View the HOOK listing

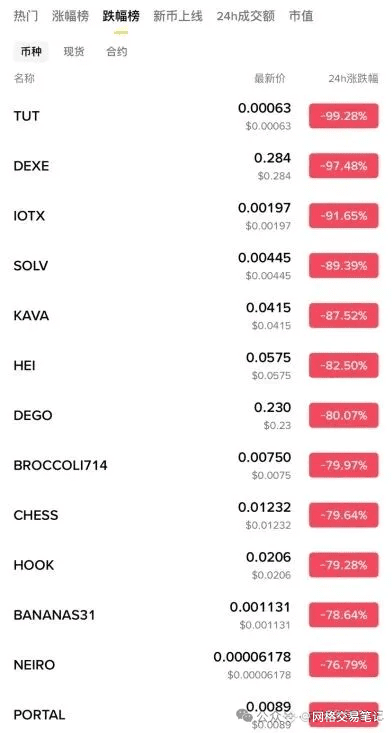tap(196, 565)
